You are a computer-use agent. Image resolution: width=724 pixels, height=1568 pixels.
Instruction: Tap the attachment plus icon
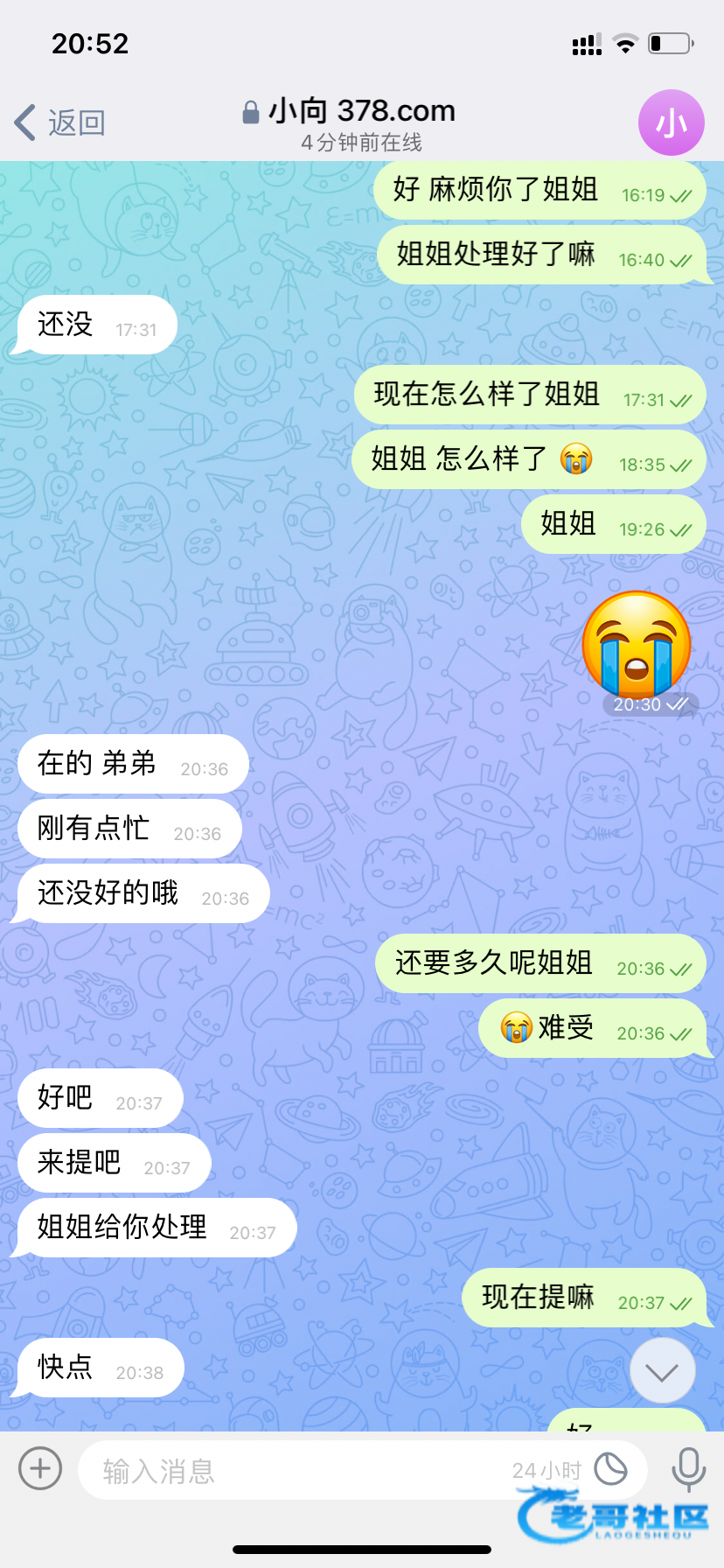40,1468
